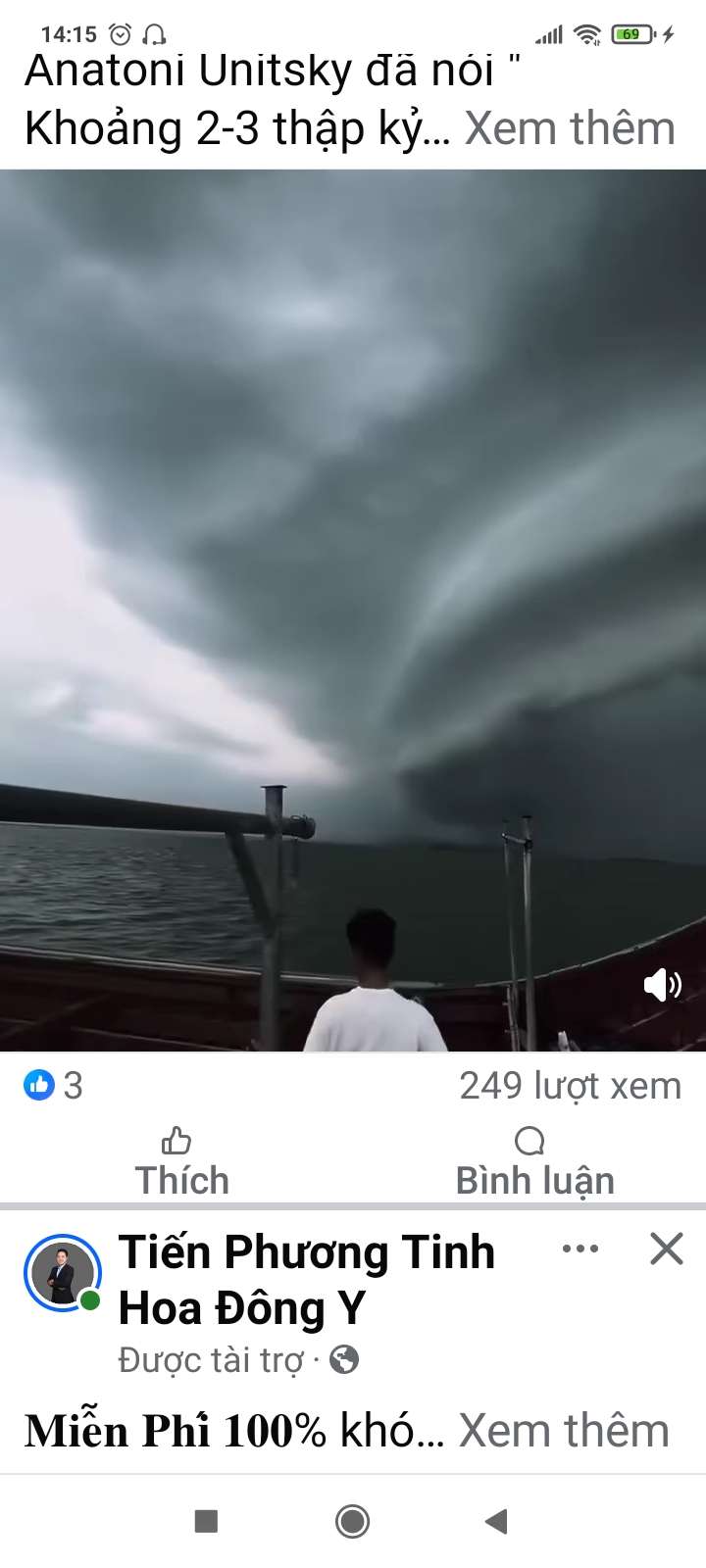Expand the Anatoni Unitsky post text with Xem thêm
Image resolution: width=706 pixels, height=1568 pixels.
(x=570, y=129)
